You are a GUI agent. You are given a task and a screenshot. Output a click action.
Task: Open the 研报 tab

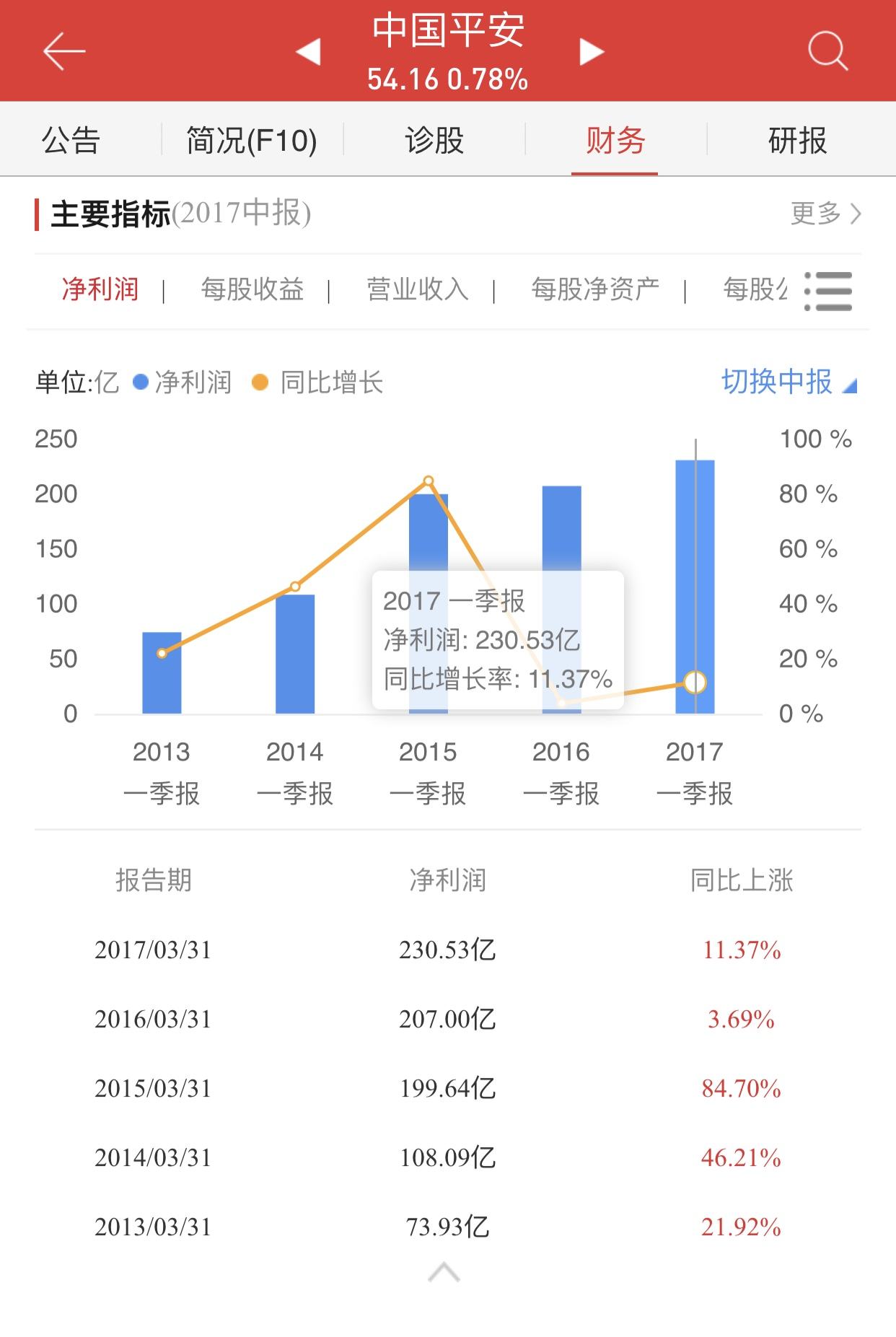coord(797,140)
